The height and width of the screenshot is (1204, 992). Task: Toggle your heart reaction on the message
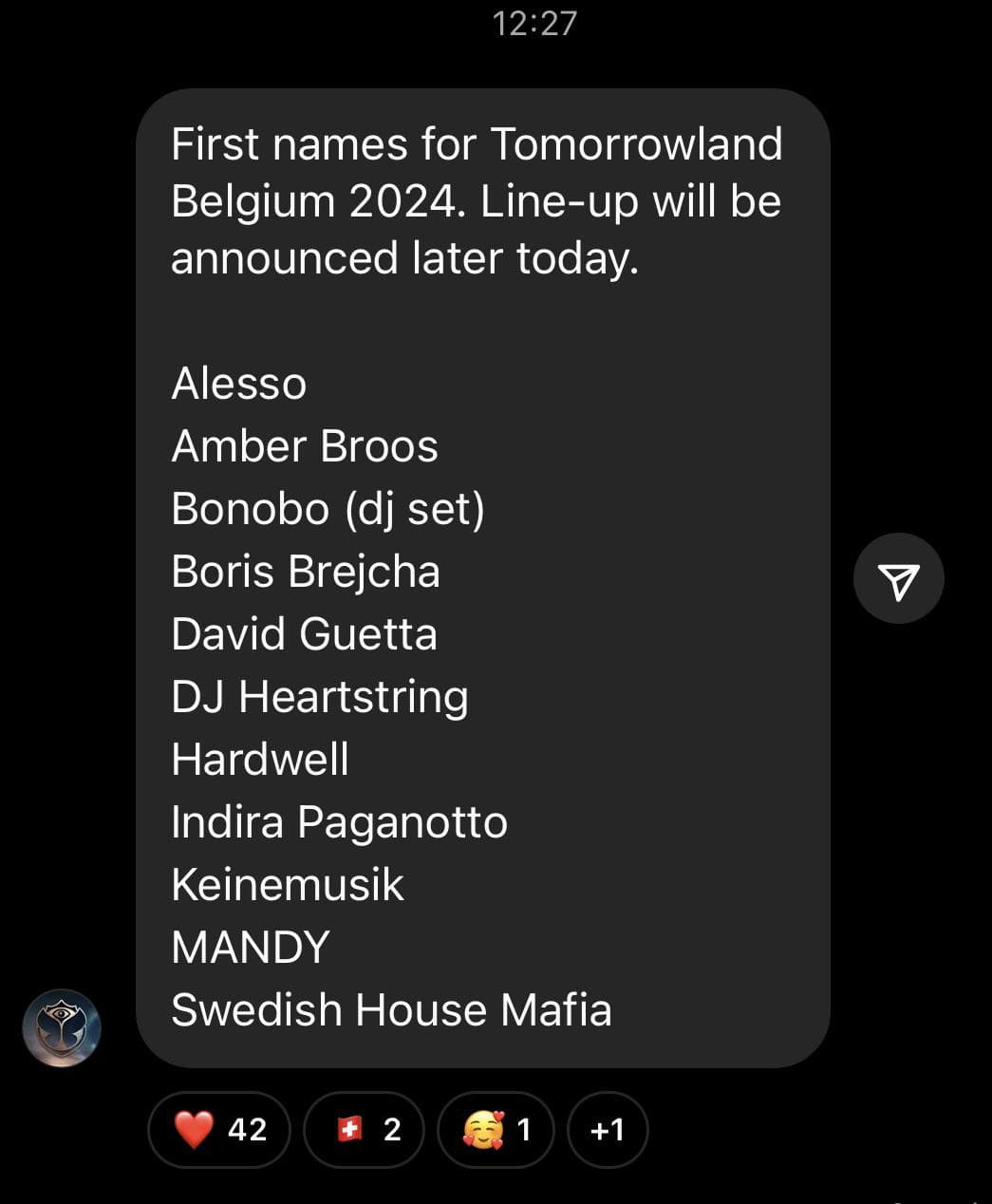(218, 1130)
